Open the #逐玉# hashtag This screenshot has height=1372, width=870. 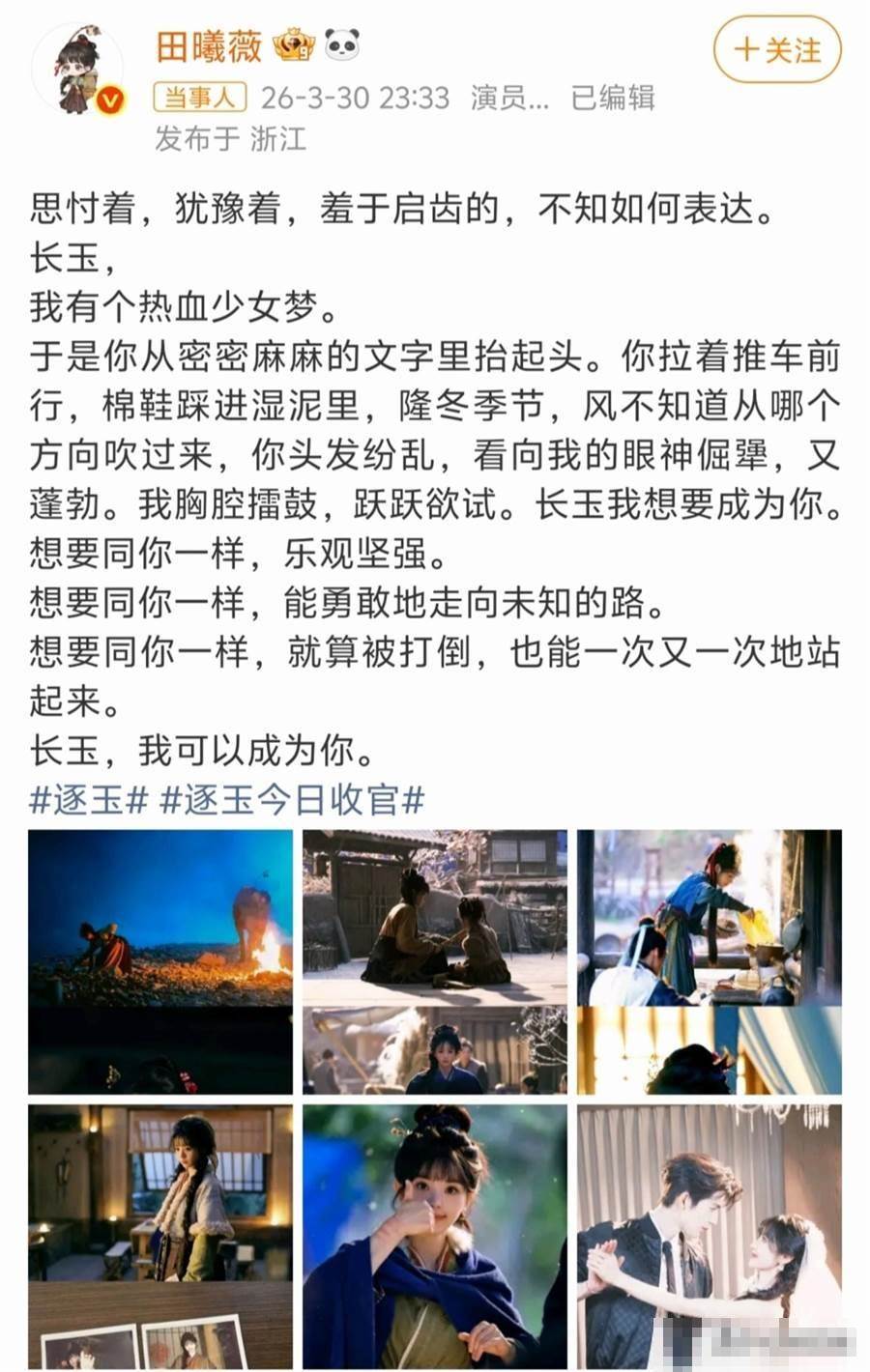89,800
